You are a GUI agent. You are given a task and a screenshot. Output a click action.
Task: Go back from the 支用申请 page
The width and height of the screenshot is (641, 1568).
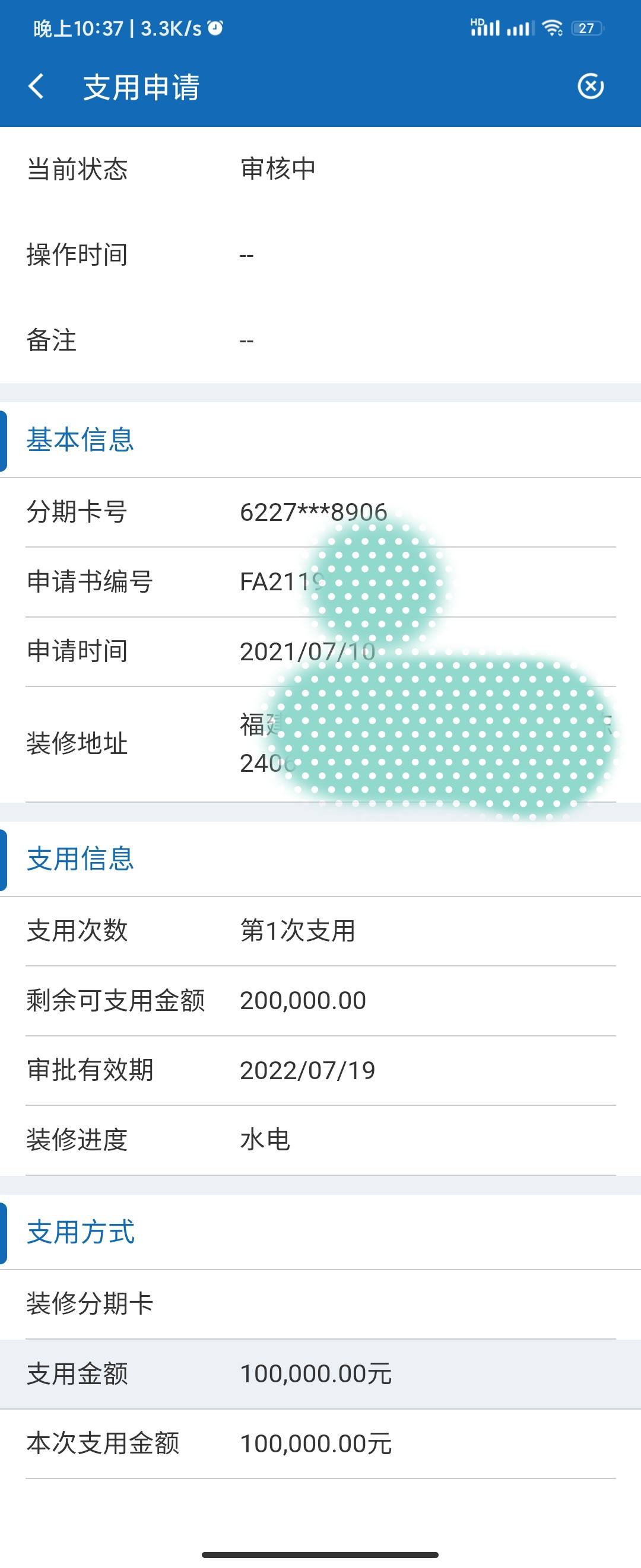[37, 87]
